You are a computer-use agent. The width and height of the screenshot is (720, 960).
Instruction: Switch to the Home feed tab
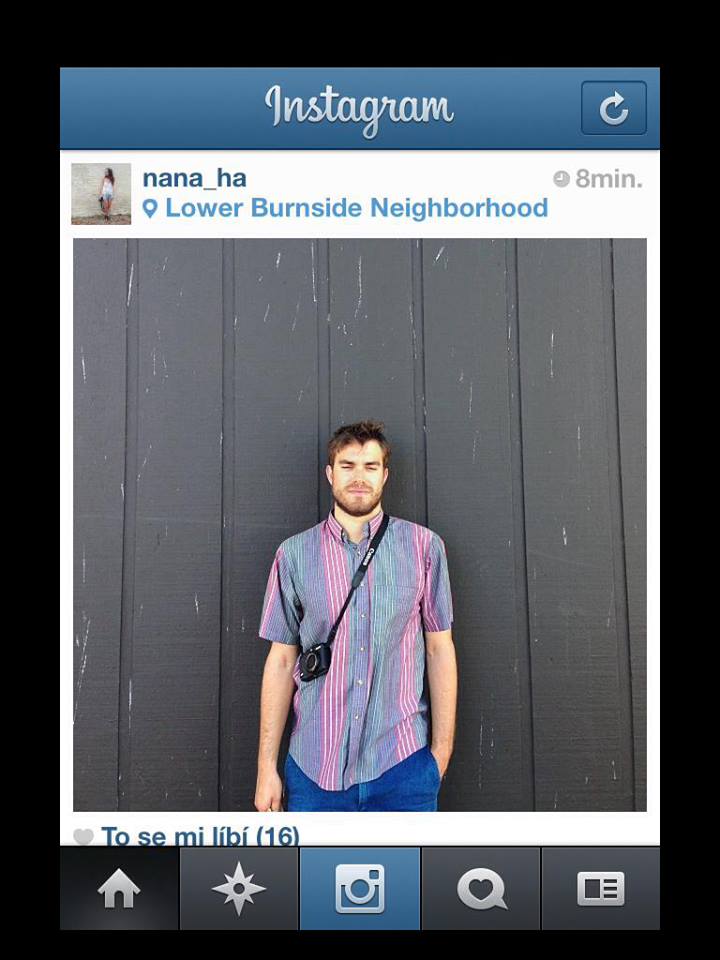119,889
